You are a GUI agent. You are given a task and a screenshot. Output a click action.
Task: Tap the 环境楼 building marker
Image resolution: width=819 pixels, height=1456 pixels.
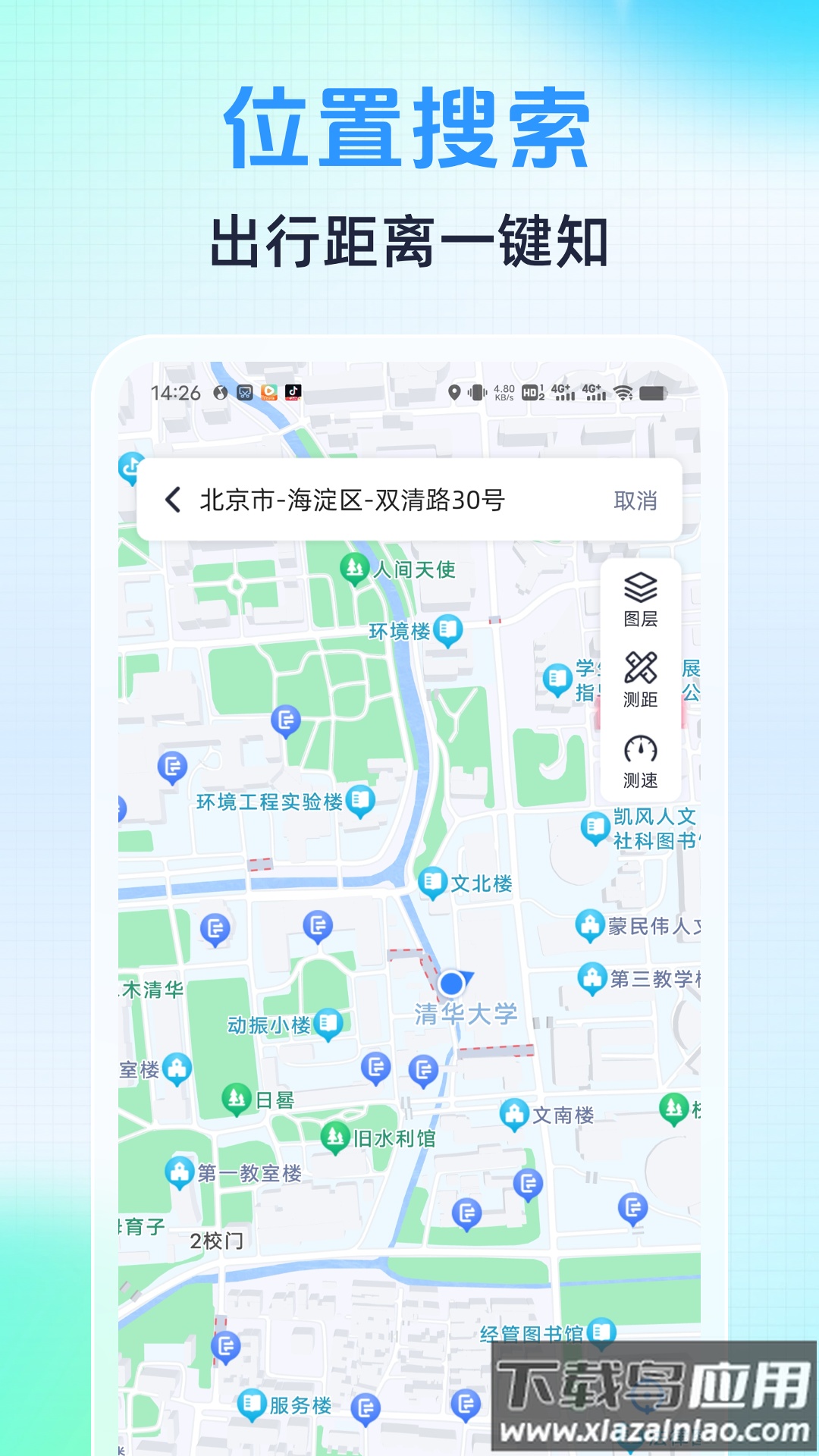pos(449,628)
